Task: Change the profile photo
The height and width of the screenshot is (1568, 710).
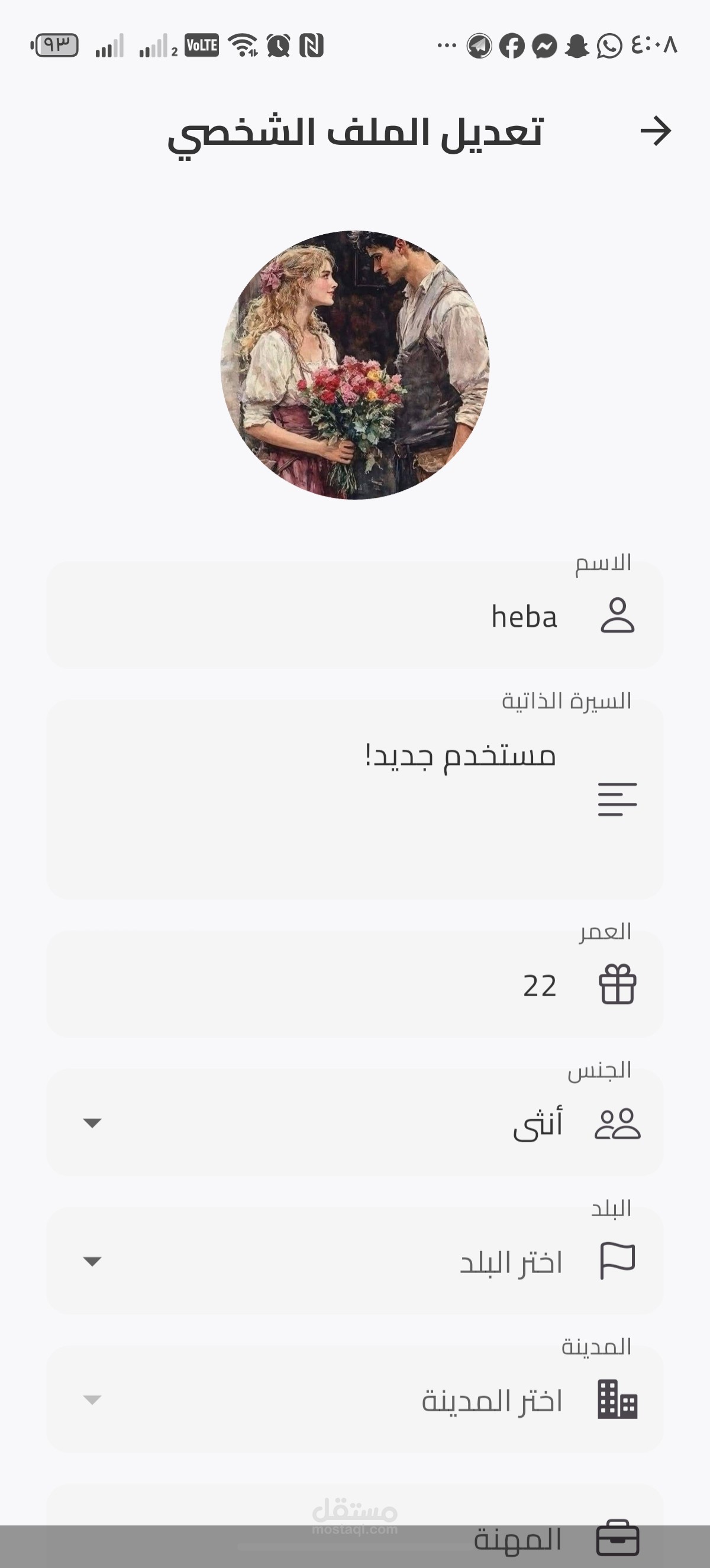Action: [x=355, y=365]
